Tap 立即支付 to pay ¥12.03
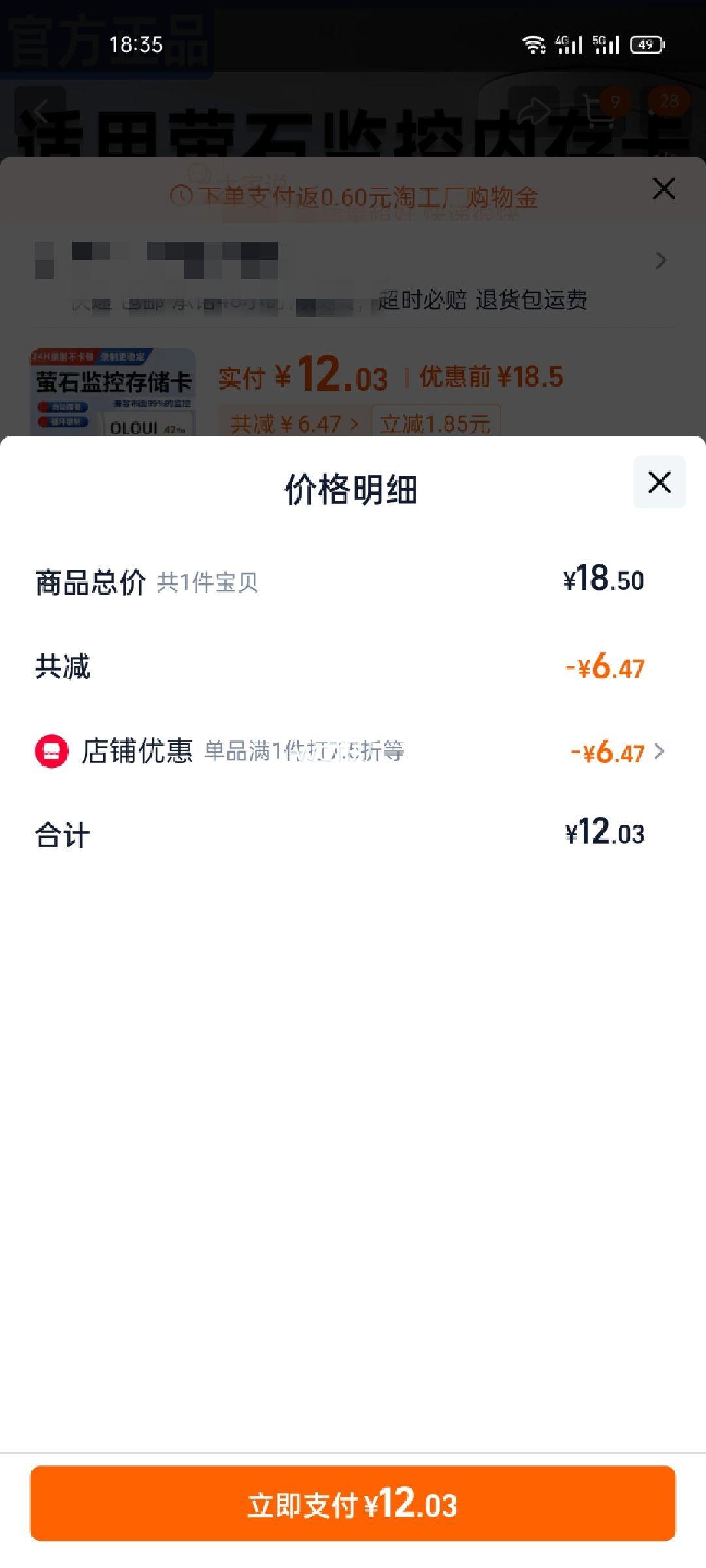The image size is (706, 1568). pyautogui.click(x=352, y=1503)
